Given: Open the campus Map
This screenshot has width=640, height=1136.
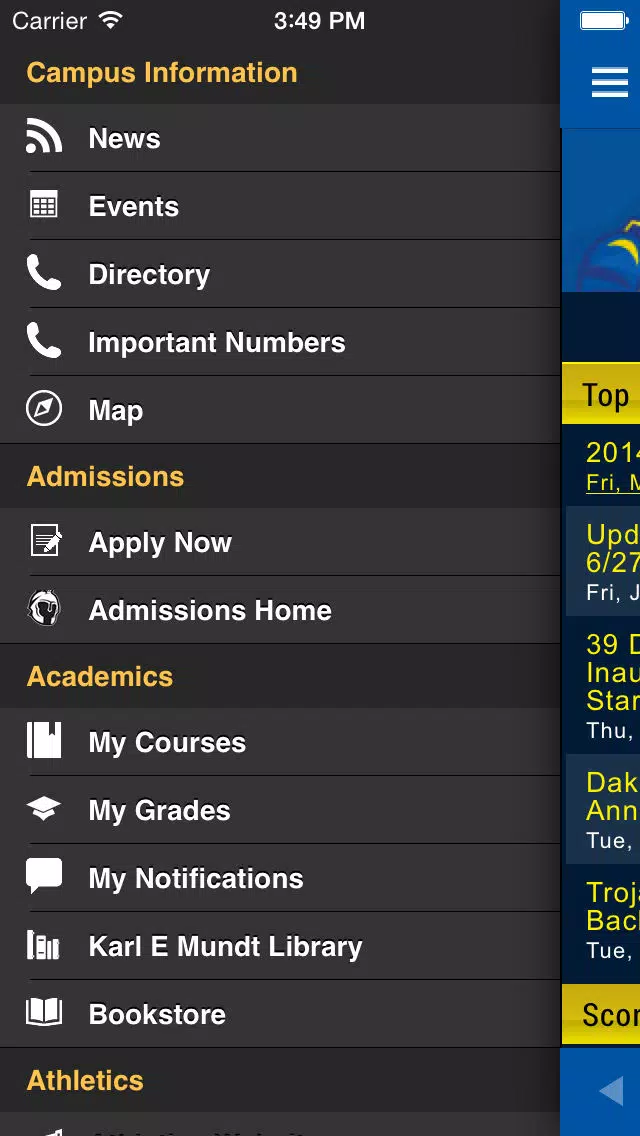Looking at the screenshot, I should pos(280,410).
